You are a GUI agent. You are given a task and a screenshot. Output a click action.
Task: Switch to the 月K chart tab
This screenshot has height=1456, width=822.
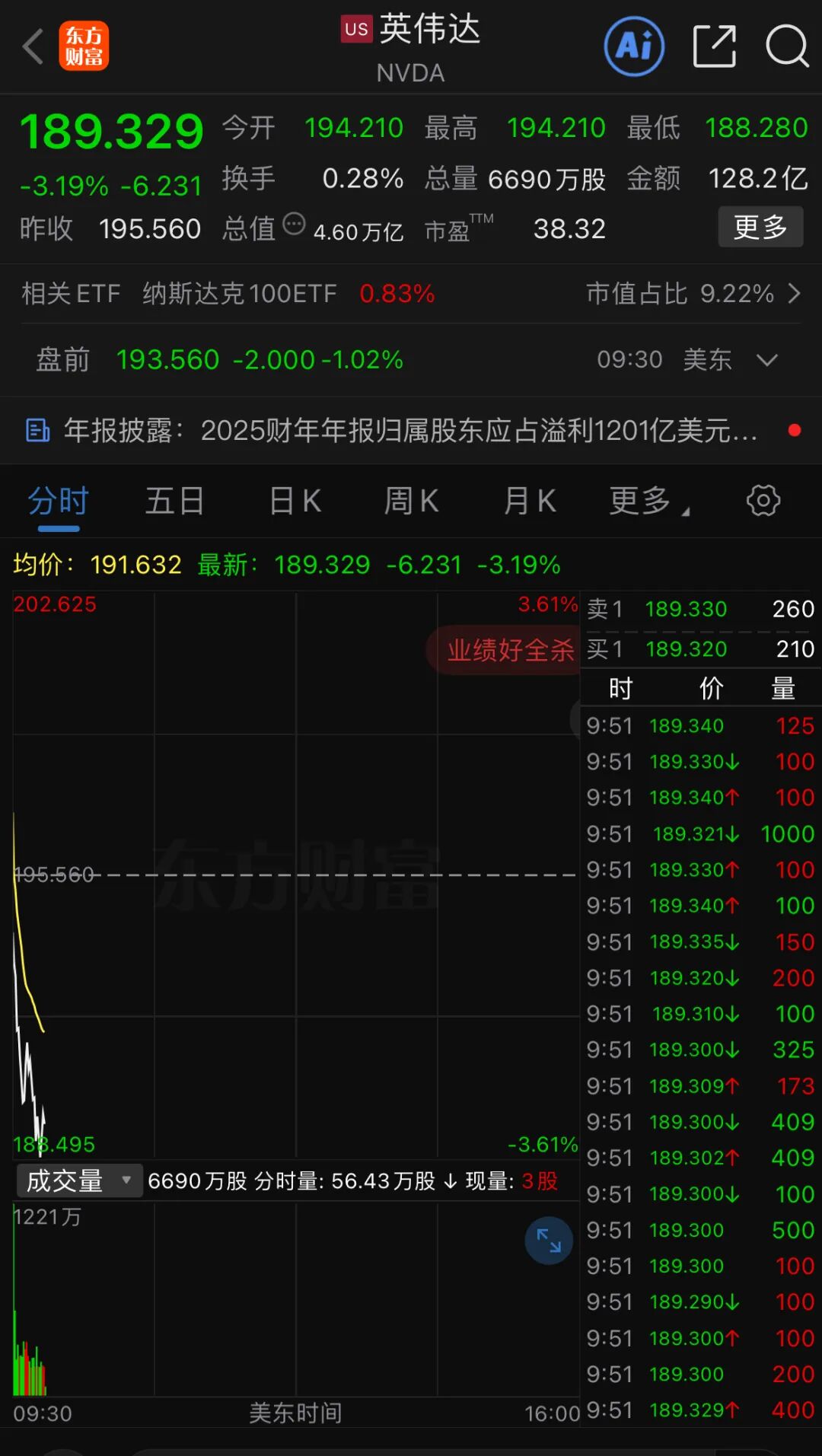click(530, 502)
